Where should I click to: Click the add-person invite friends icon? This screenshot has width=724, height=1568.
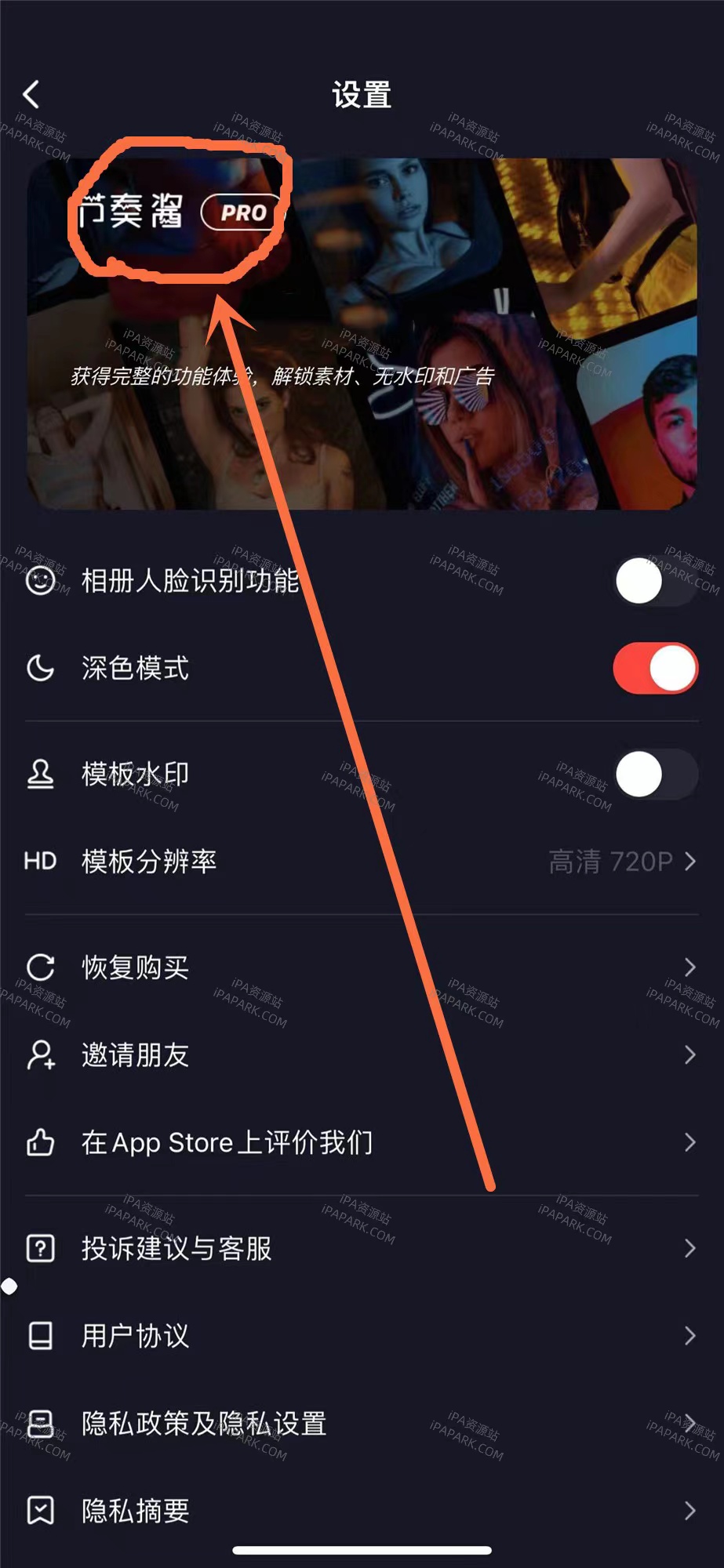pyautogui.click(x=41, y=1054)
